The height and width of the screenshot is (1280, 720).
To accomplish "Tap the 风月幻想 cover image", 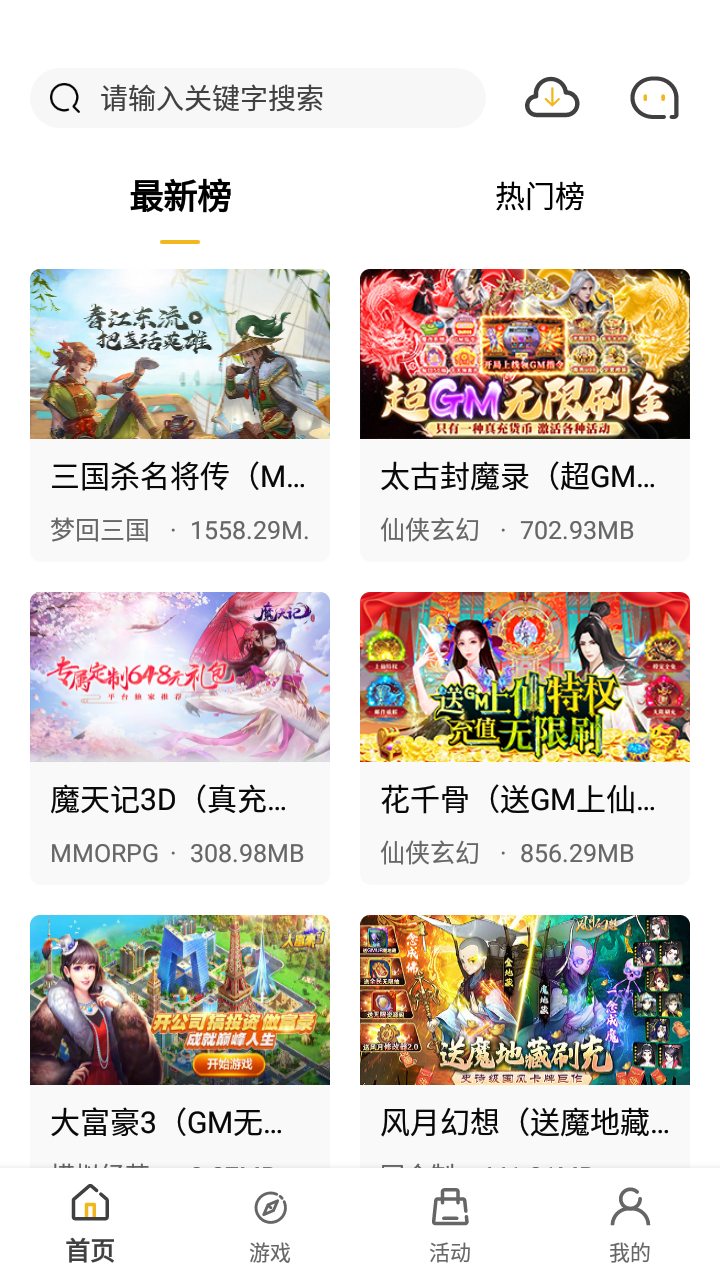I will coord(525,999).
